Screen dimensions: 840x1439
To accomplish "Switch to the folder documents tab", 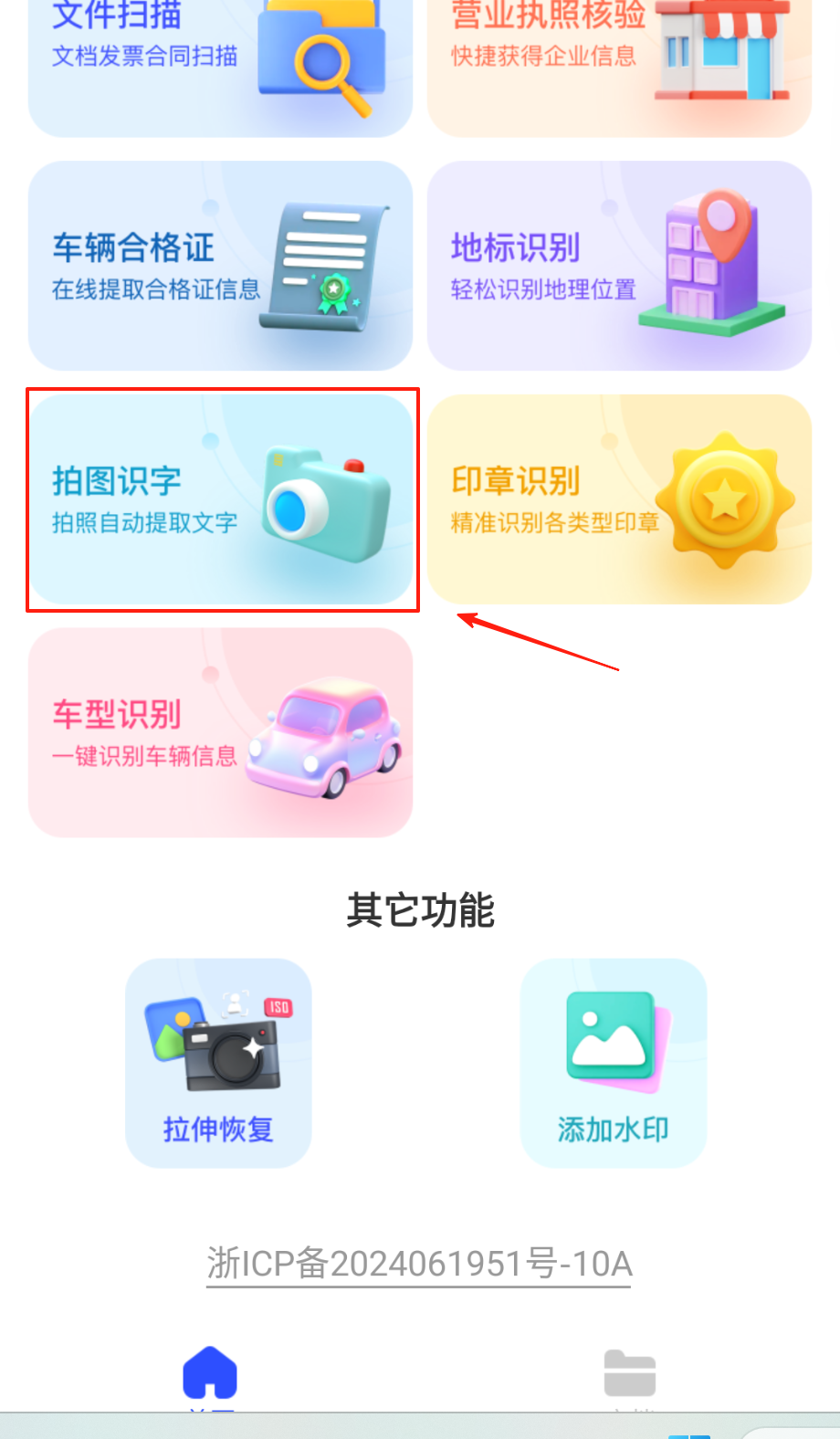I will click(x=630, y=1374).
